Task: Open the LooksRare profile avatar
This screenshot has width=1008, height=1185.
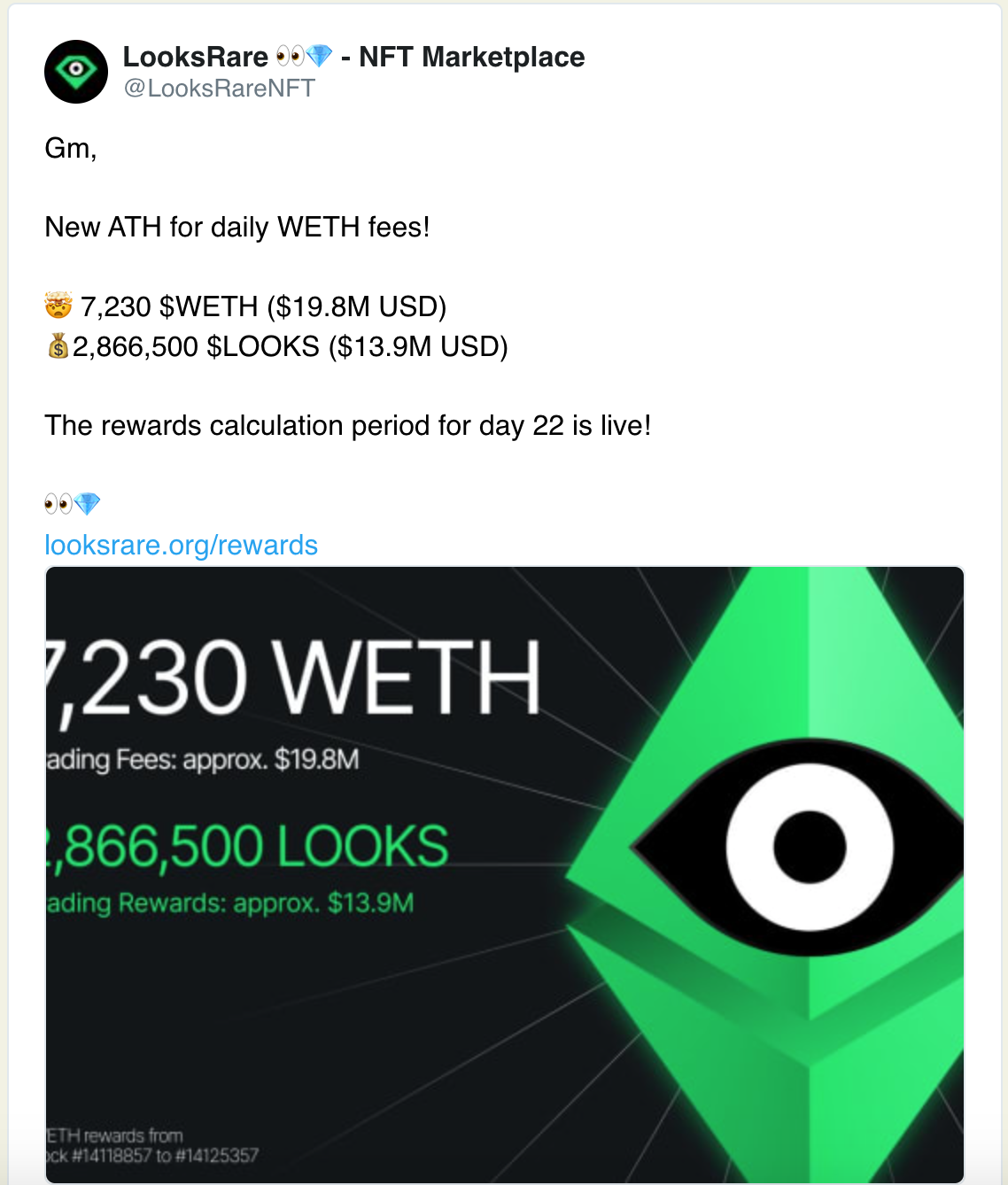Action: [x=76, y=72]
